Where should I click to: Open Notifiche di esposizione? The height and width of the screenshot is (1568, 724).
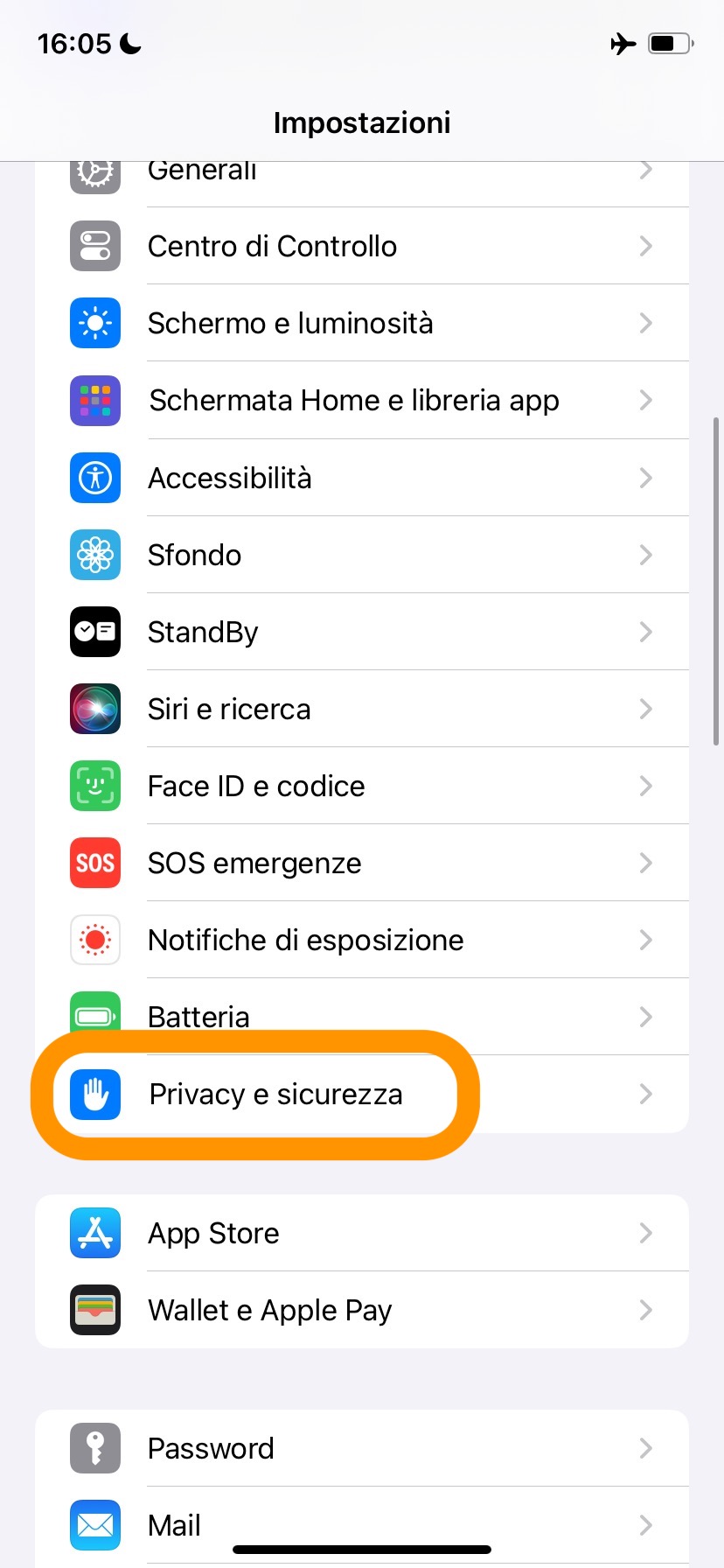coord(360,940)
